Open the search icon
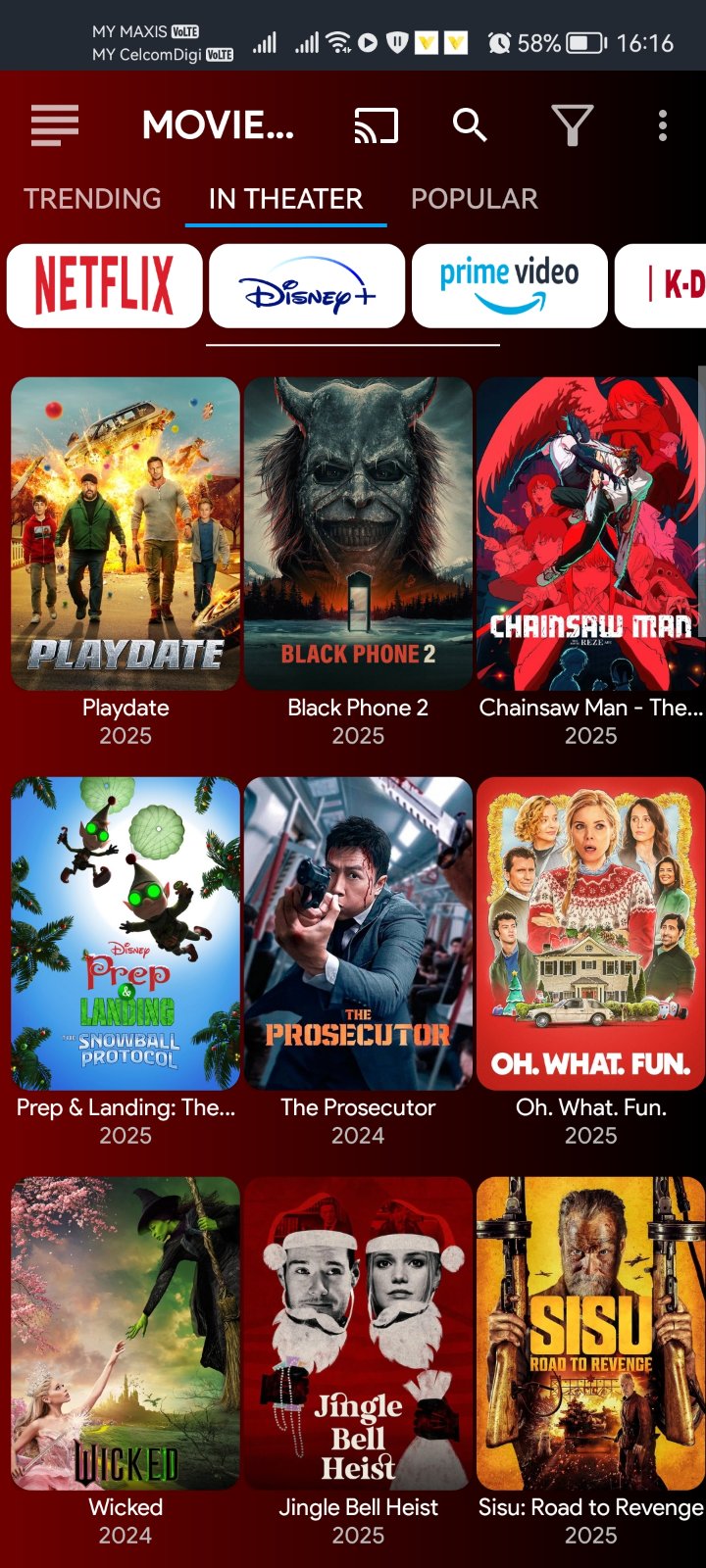706x1568 pixels. coord(470,125)
